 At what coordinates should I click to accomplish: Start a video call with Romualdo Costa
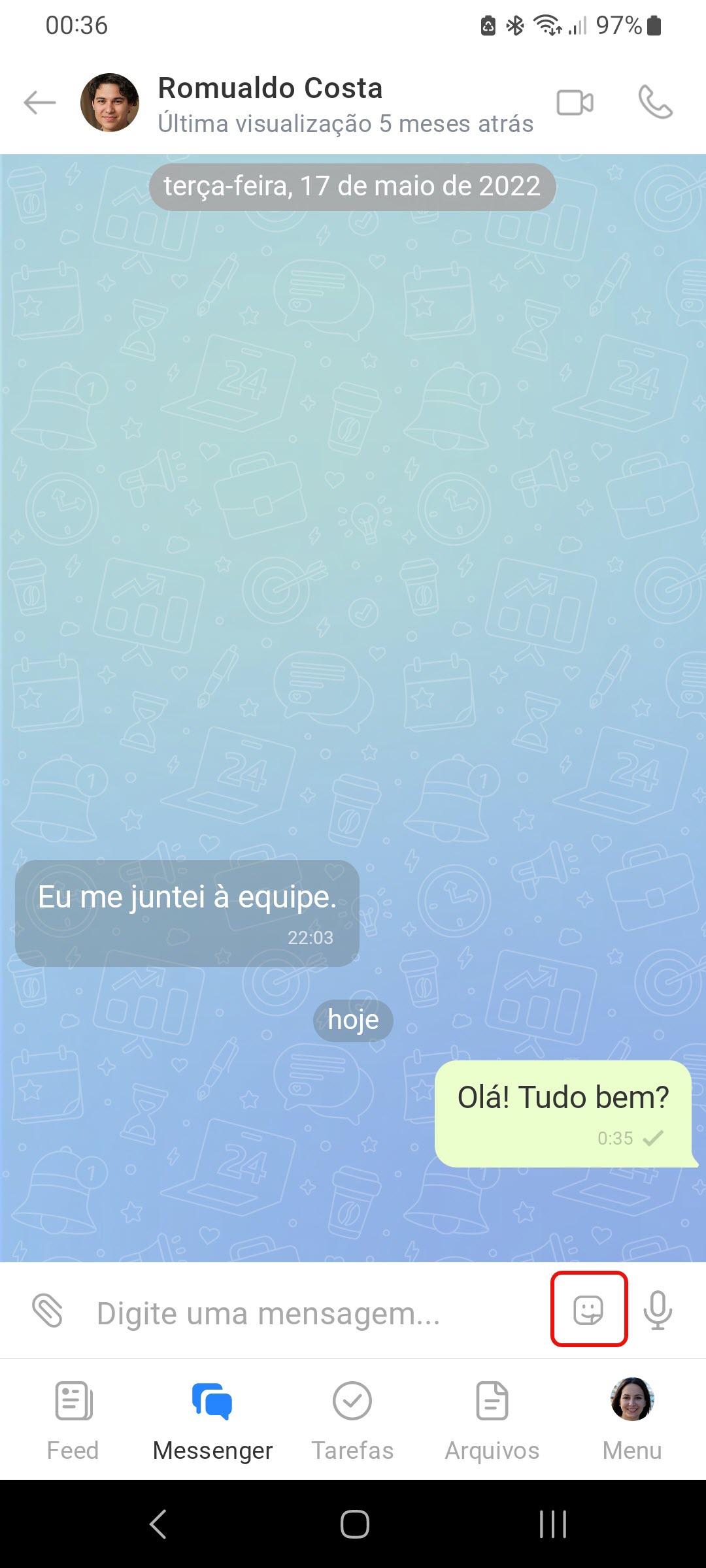point(575,103)
